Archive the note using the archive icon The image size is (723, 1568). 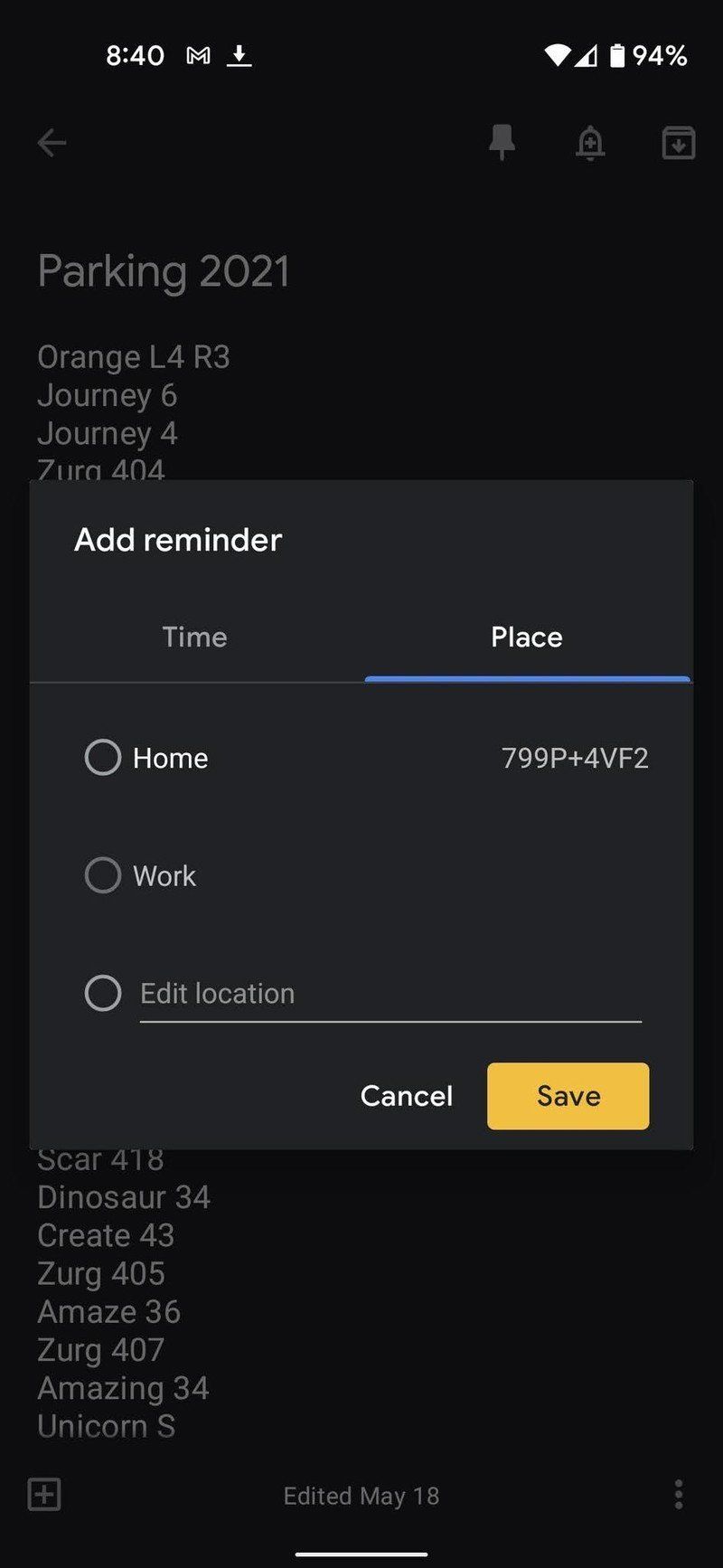click(677, 143)
